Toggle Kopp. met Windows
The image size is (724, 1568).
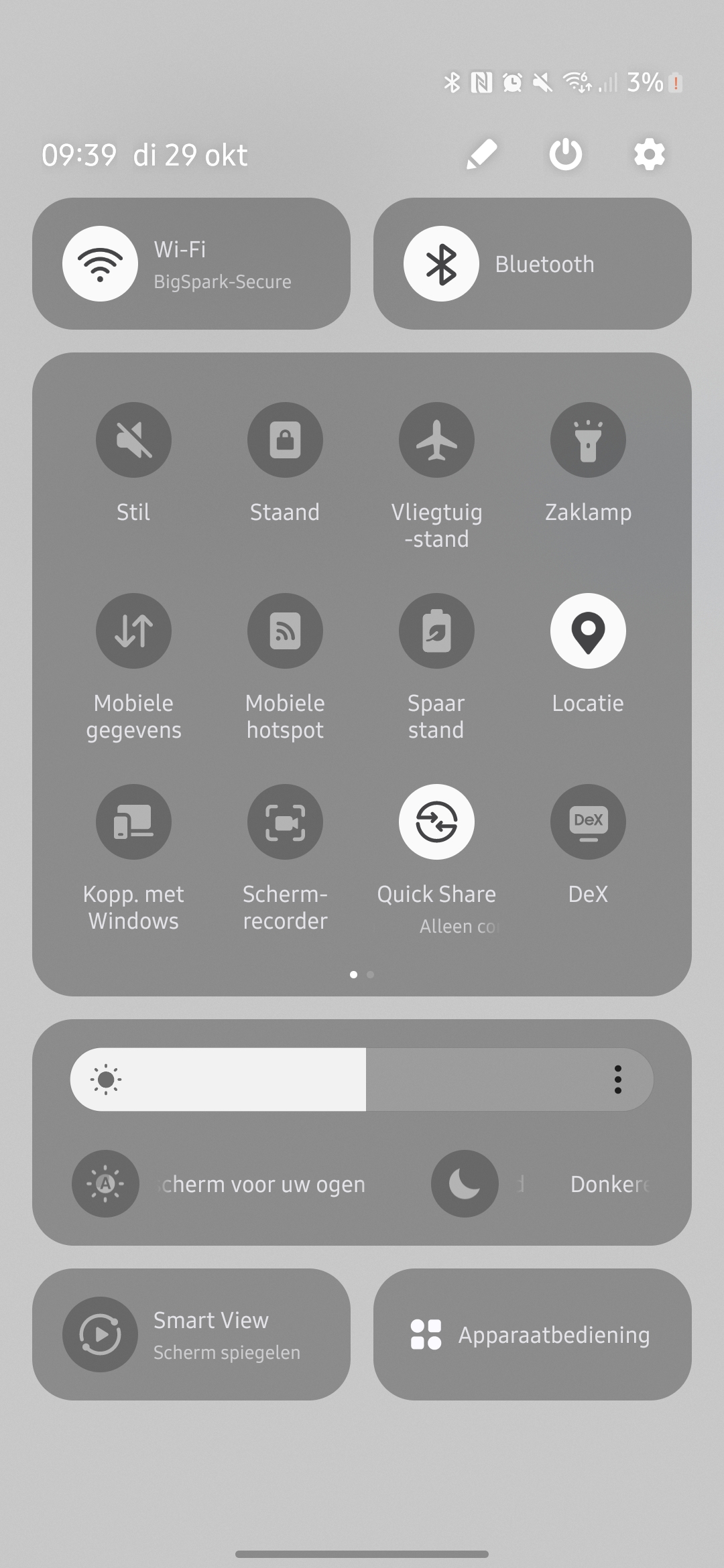point(133,822)
